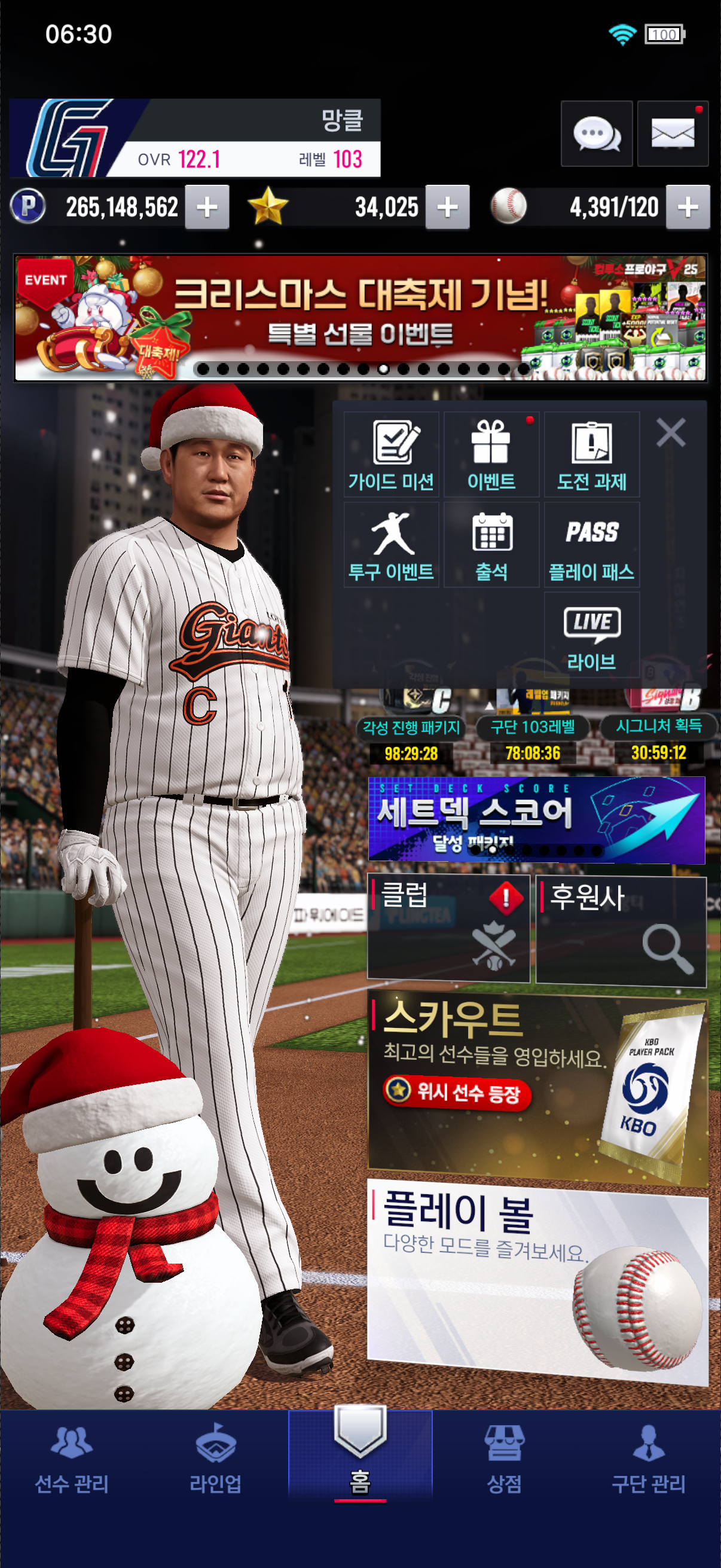Open the chat bubble icon
The height and width of the screenshot is (1568, 721).
(596, 134)
